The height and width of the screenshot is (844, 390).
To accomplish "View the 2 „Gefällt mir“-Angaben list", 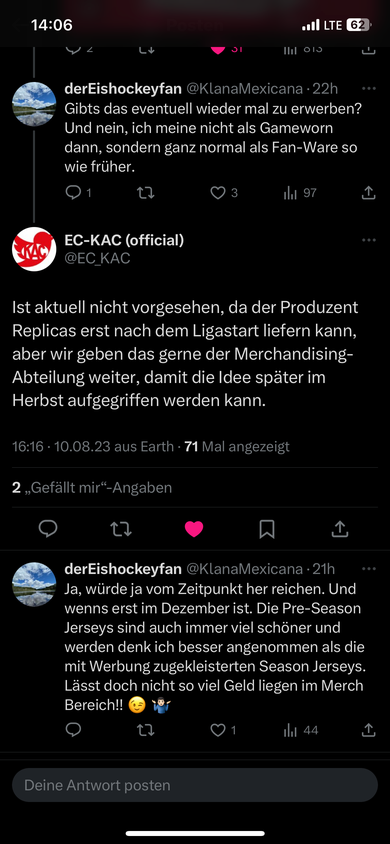I will click(92, 488).
